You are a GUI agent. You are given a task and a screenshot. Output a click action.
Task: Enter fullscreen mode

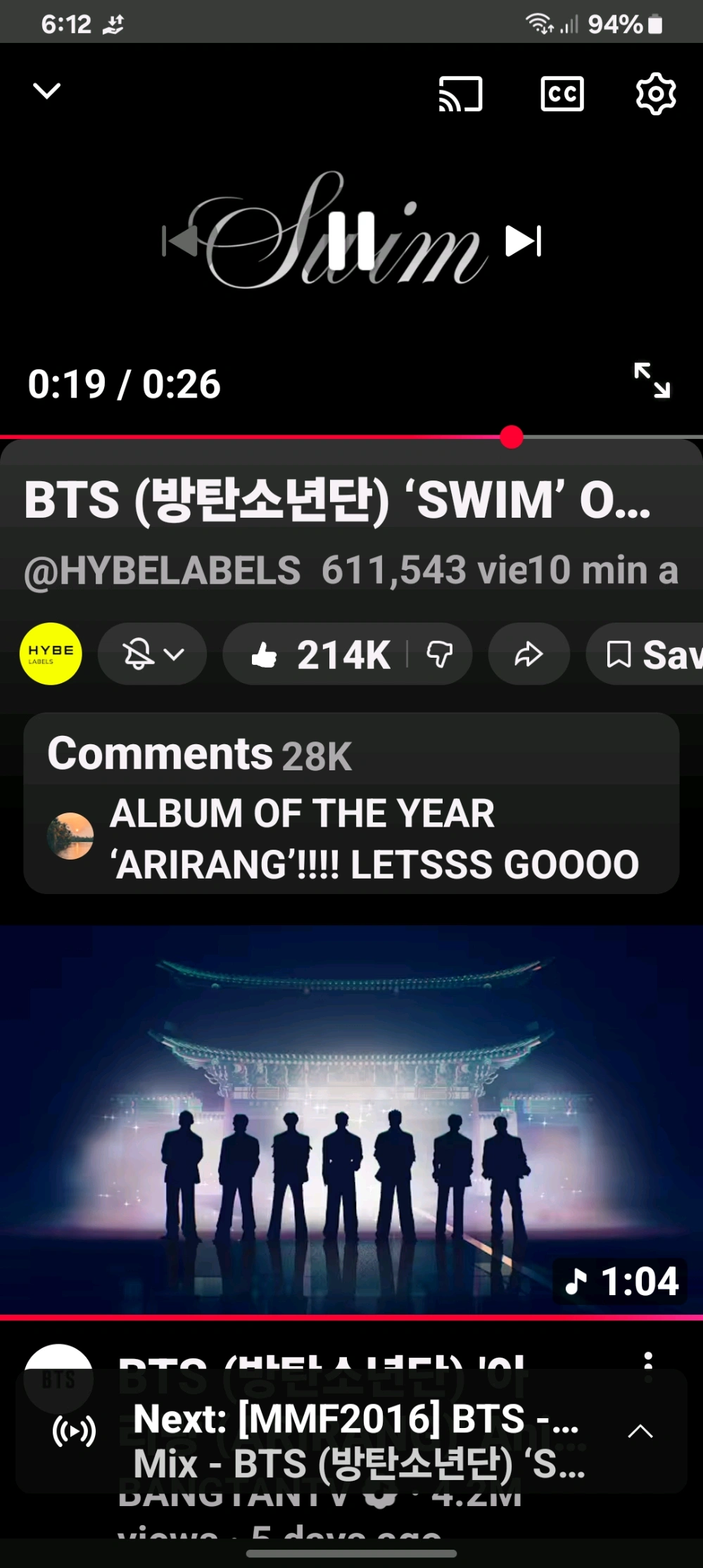(652, 381)
